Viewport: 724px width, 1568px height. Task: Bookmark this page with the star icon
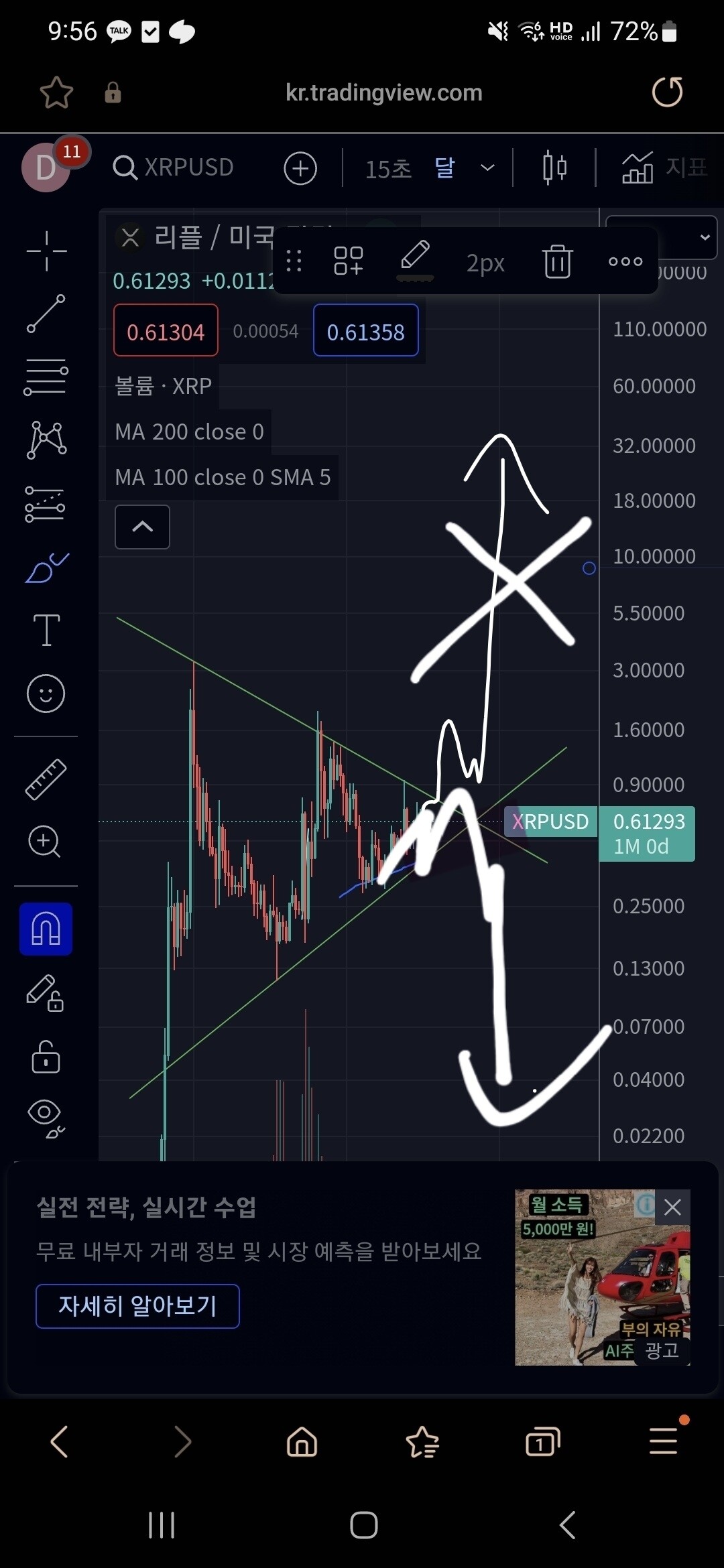point(56,92)
